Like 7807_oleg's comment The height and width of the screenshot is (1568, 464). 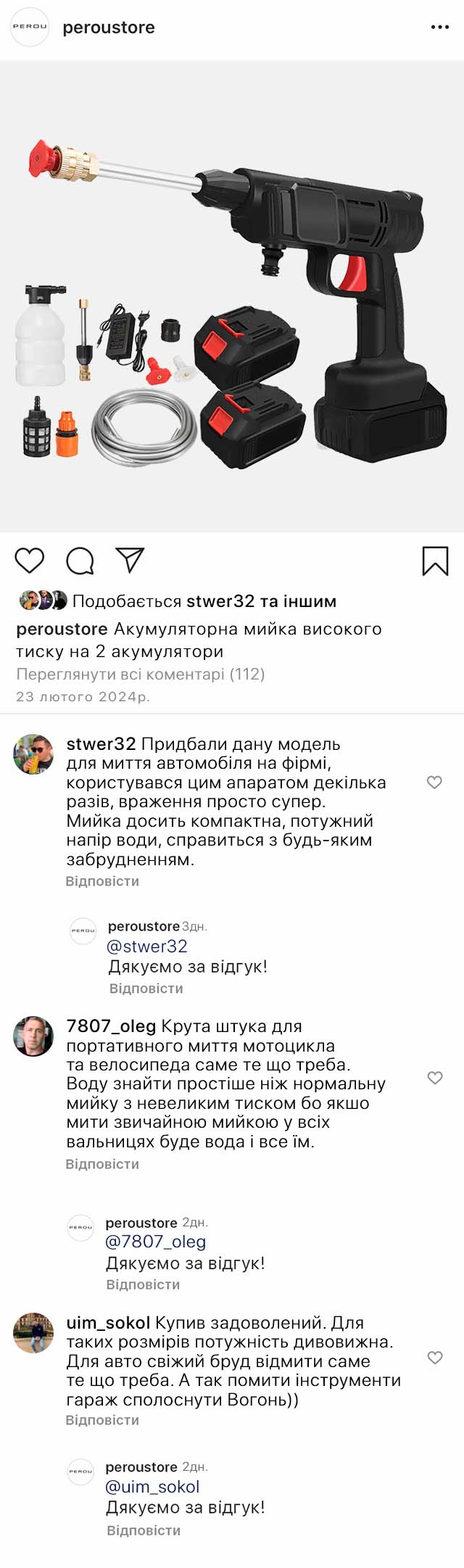[x=435, y=1078]
